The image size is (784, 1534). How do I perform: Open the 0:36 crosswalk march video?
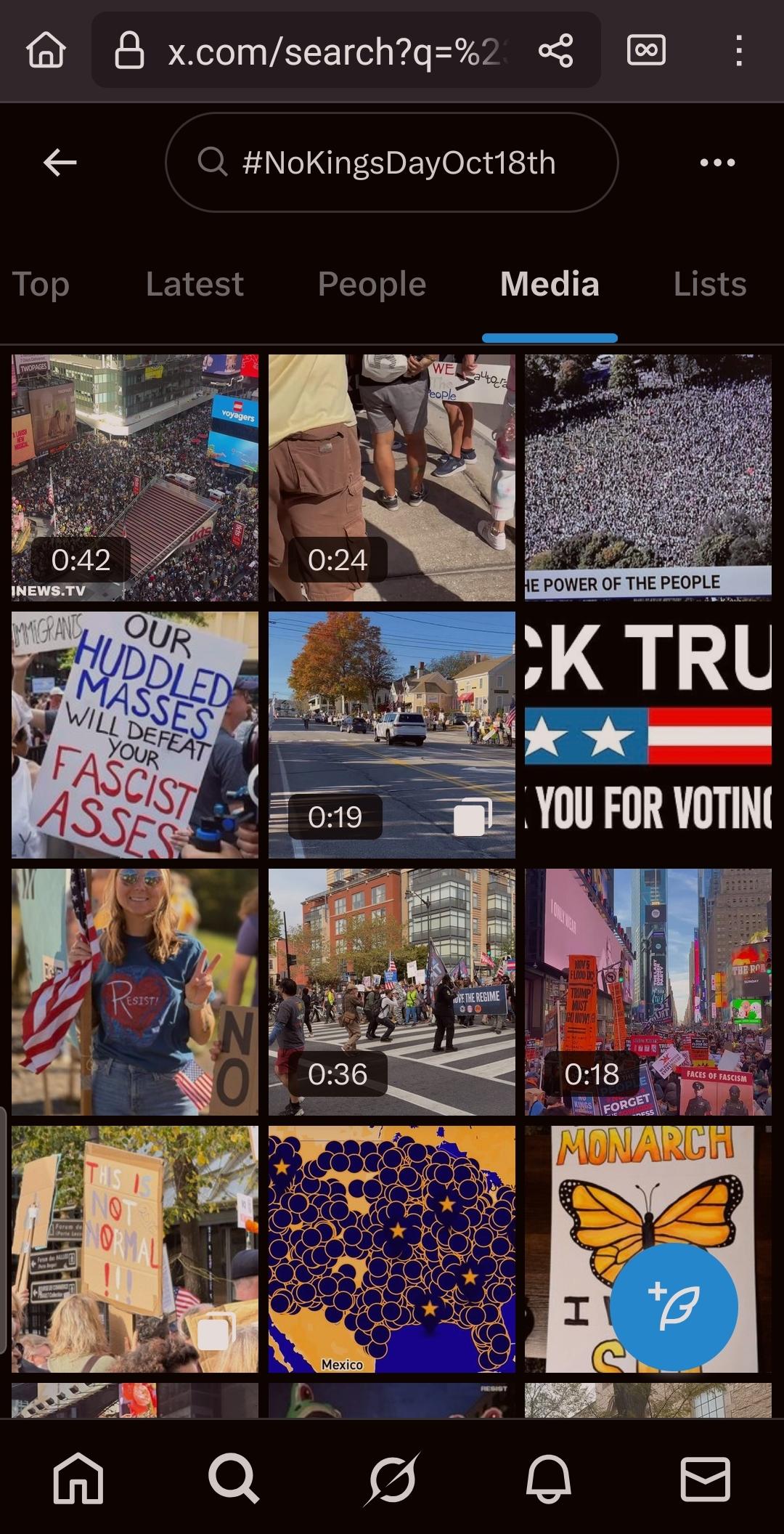(x=392, y=991)
